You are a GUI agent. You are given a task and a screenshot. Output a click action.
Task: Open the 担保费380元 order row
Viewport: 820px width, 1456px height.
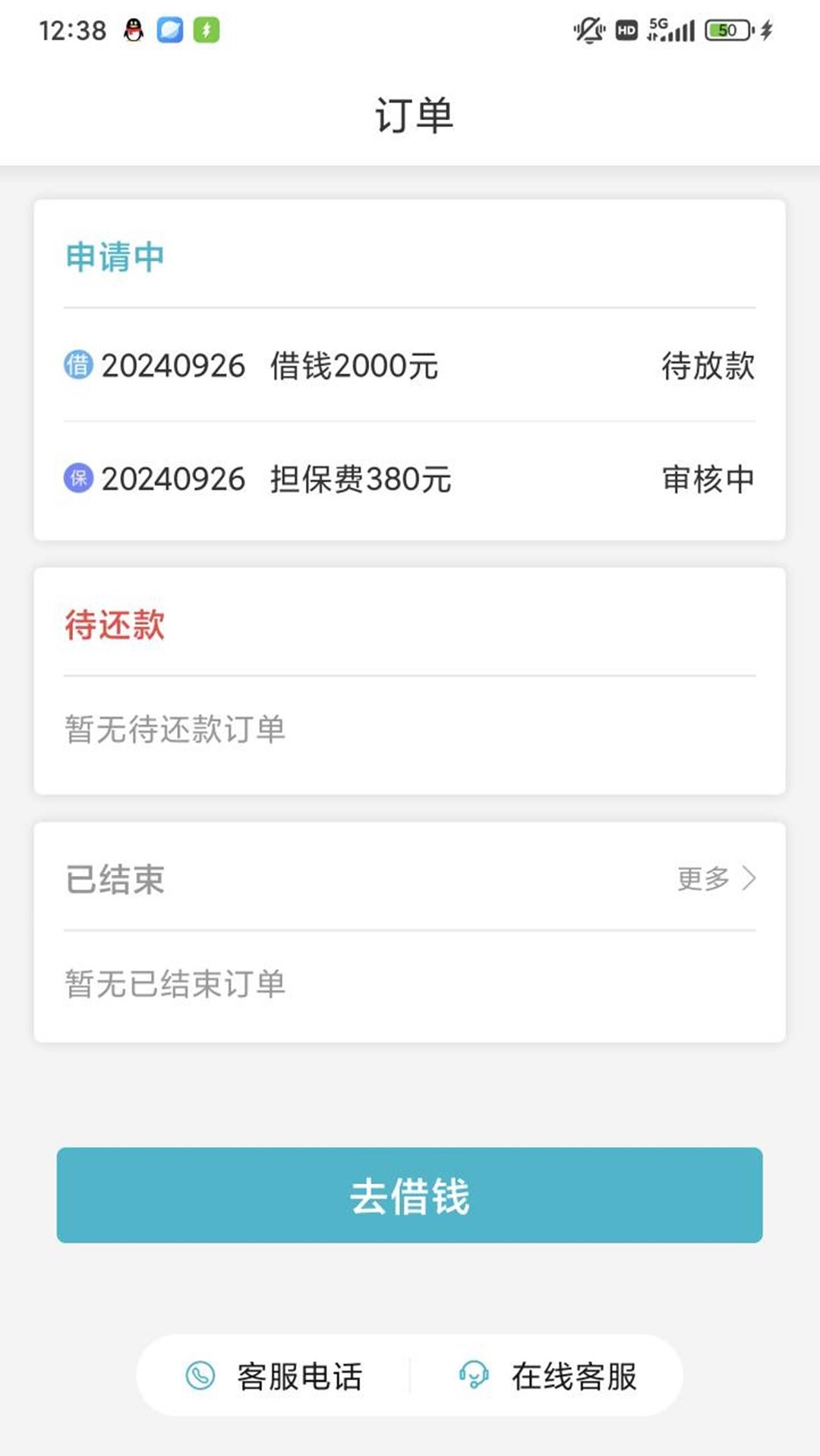(410, 479)
